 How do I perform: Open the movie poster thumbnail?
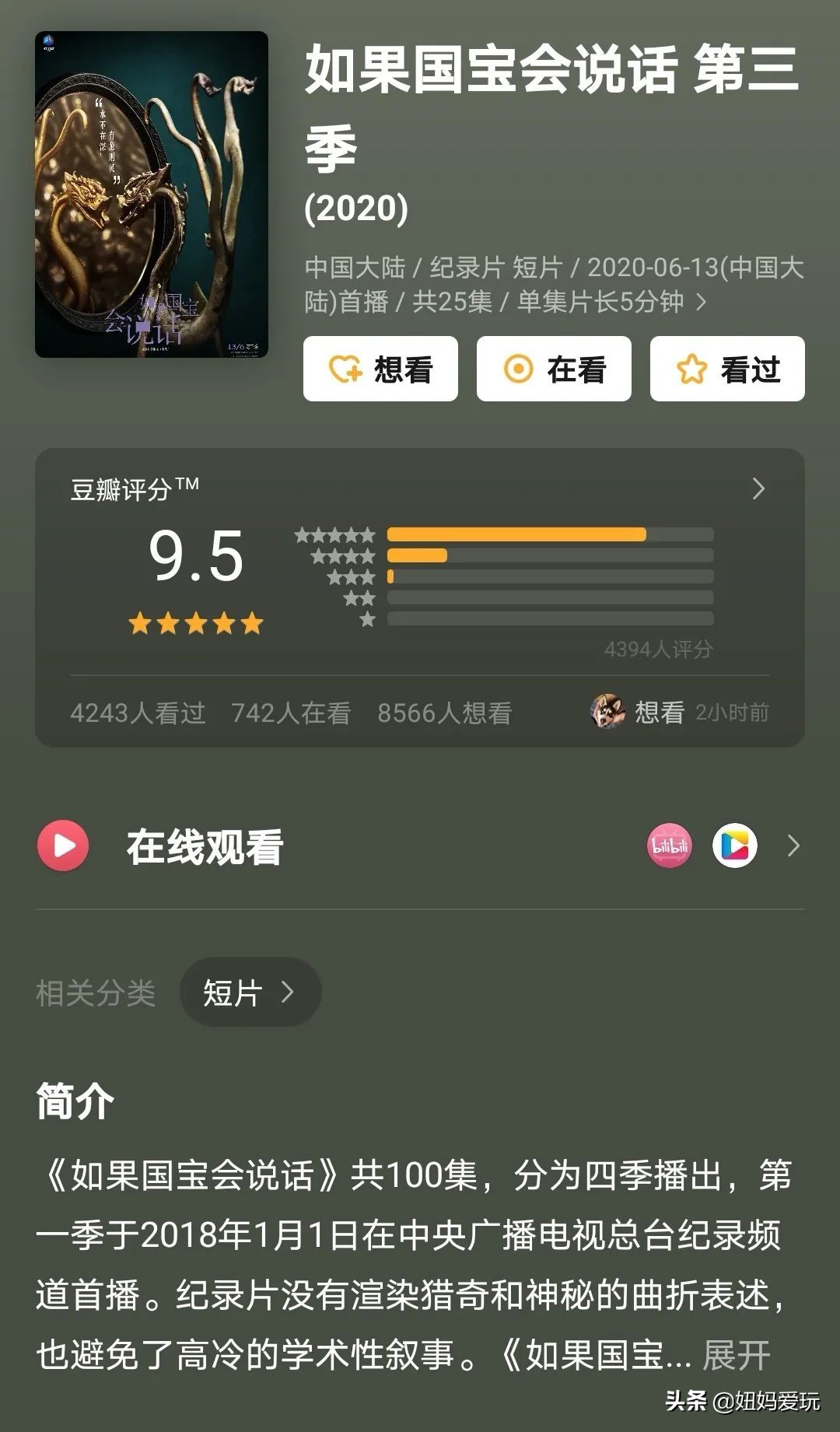click(152, 194)
